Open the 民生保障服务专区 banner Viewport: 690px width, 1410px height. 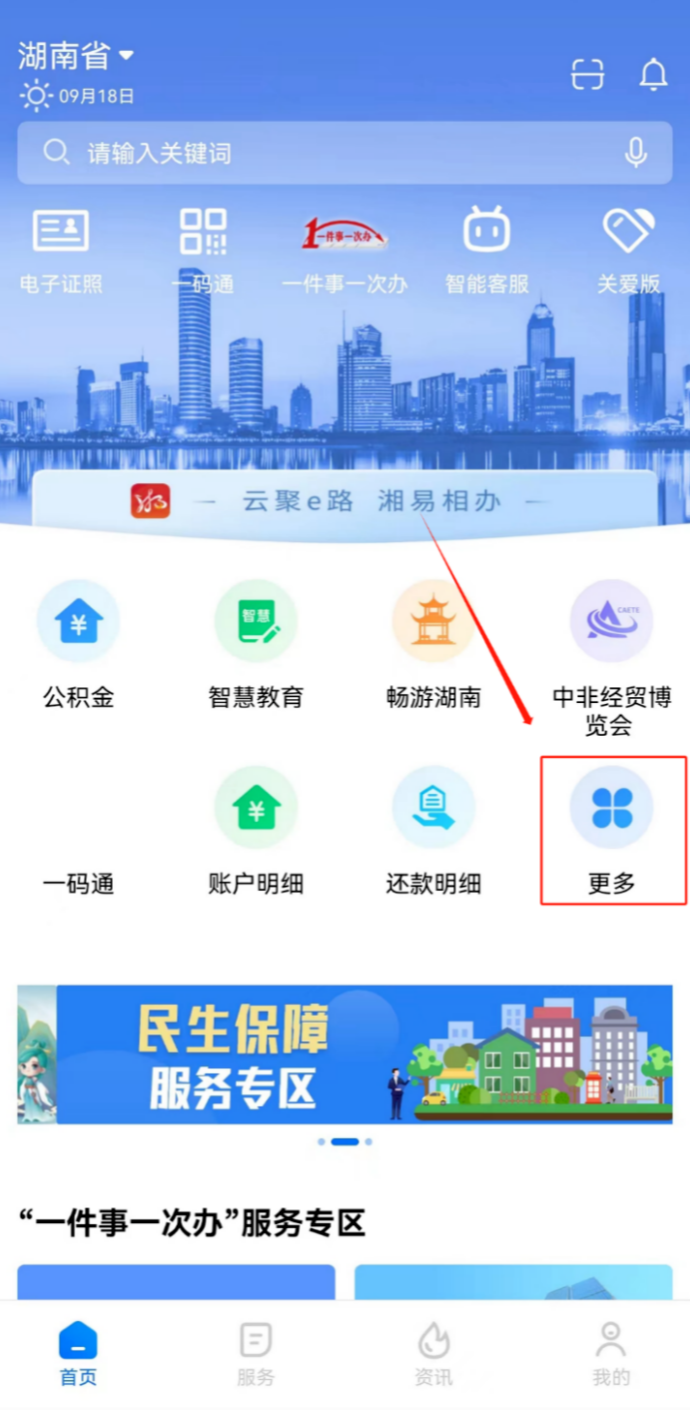[x=344, y=1054]
